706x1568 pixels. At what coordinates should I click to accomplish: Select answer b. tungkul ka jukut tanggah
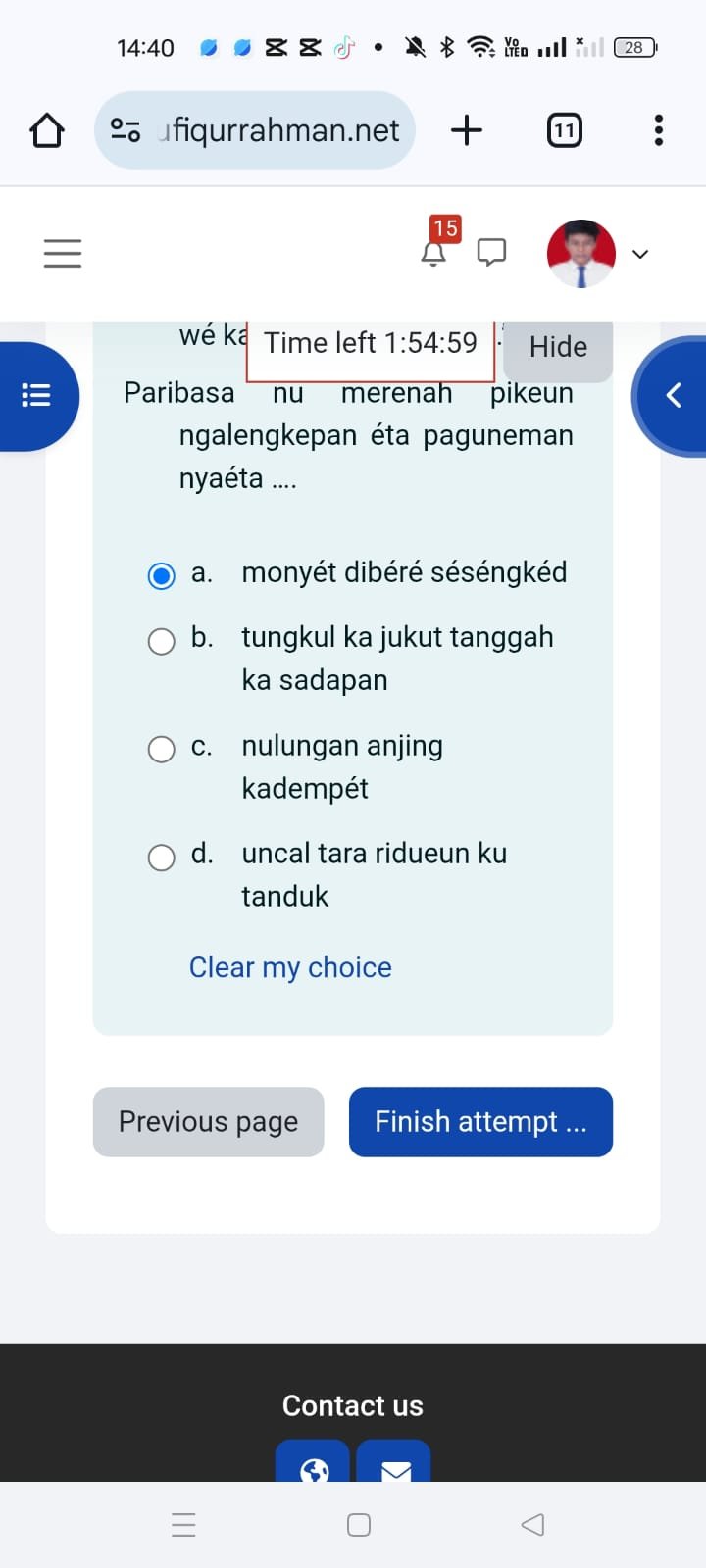[x=162, y=642]
